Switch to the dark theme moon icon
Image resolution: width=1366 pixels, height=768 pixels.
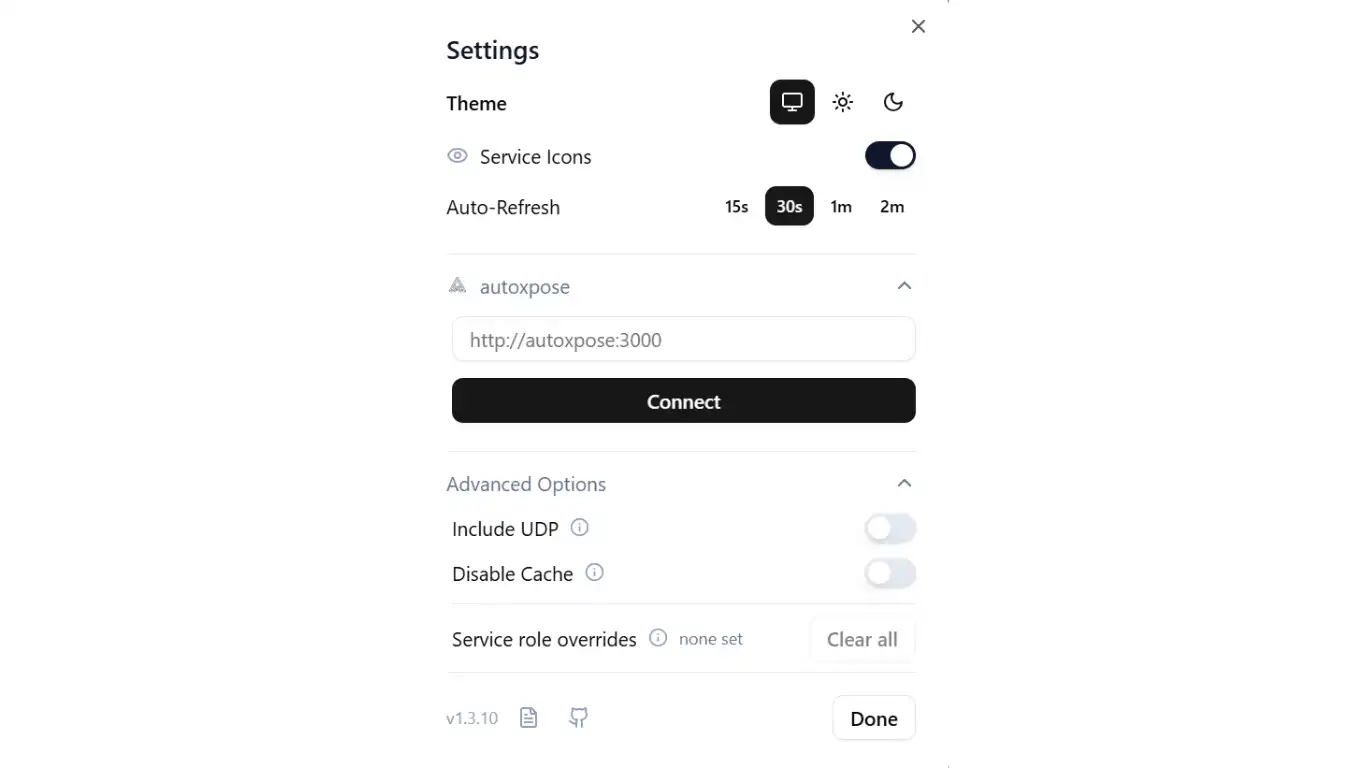point(893,102)
